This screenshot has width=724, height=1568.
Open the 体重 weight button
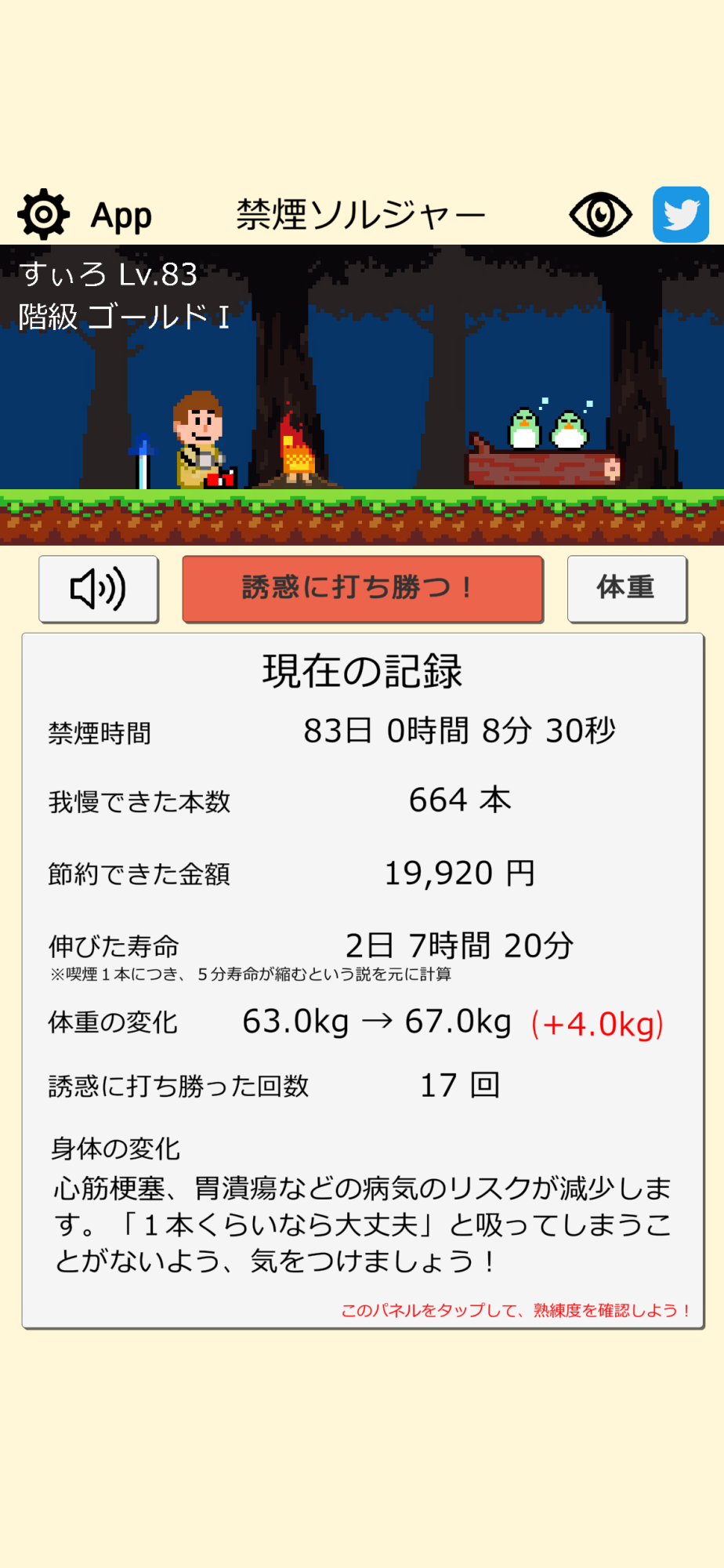coord(627,589)
